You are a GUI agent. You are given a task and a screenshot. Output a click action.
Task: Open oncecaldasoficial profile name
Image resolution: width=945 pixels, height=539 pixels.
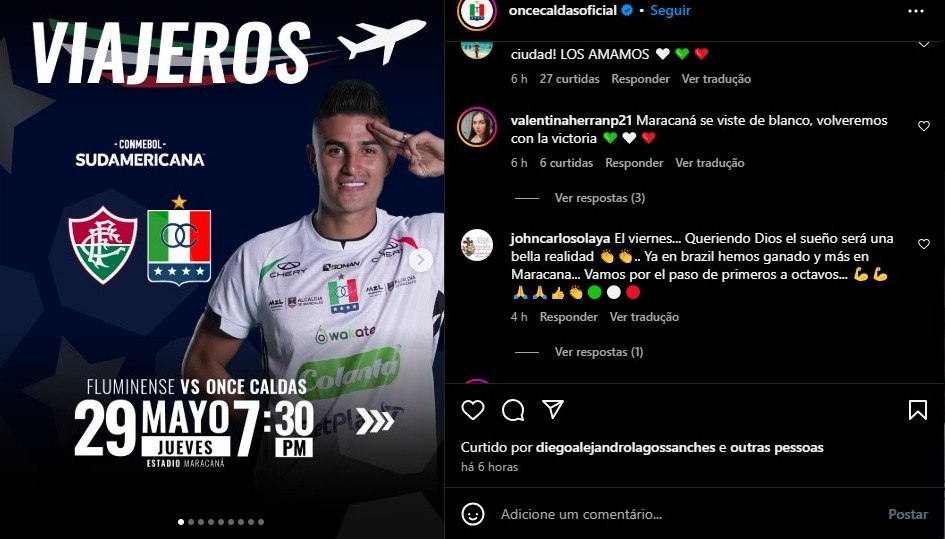tap(562, 11)
